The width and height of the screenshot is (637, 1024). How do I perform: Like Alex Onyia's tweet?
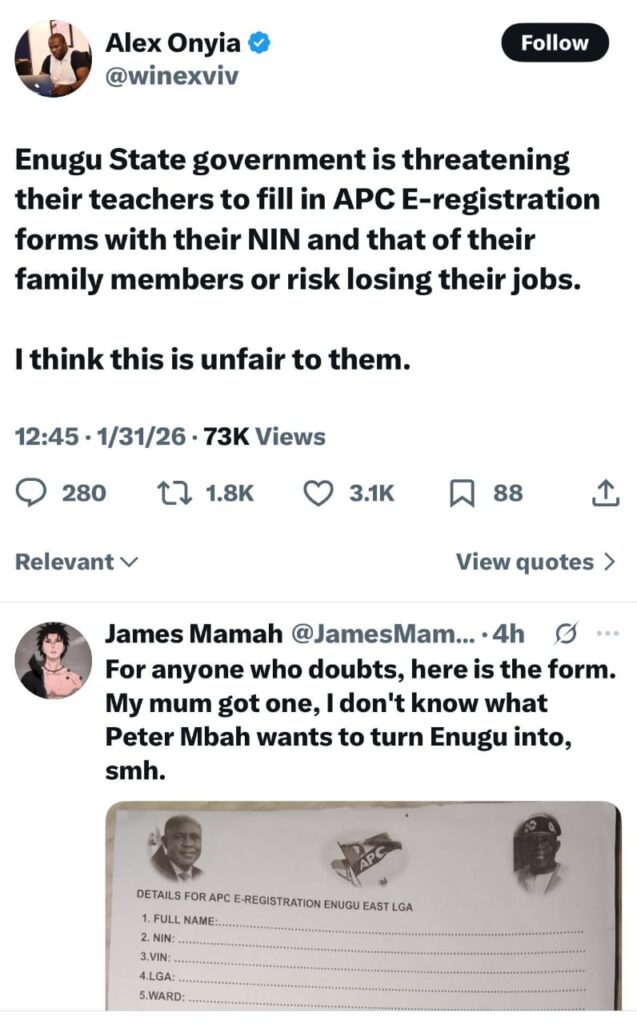click(318, 492)
